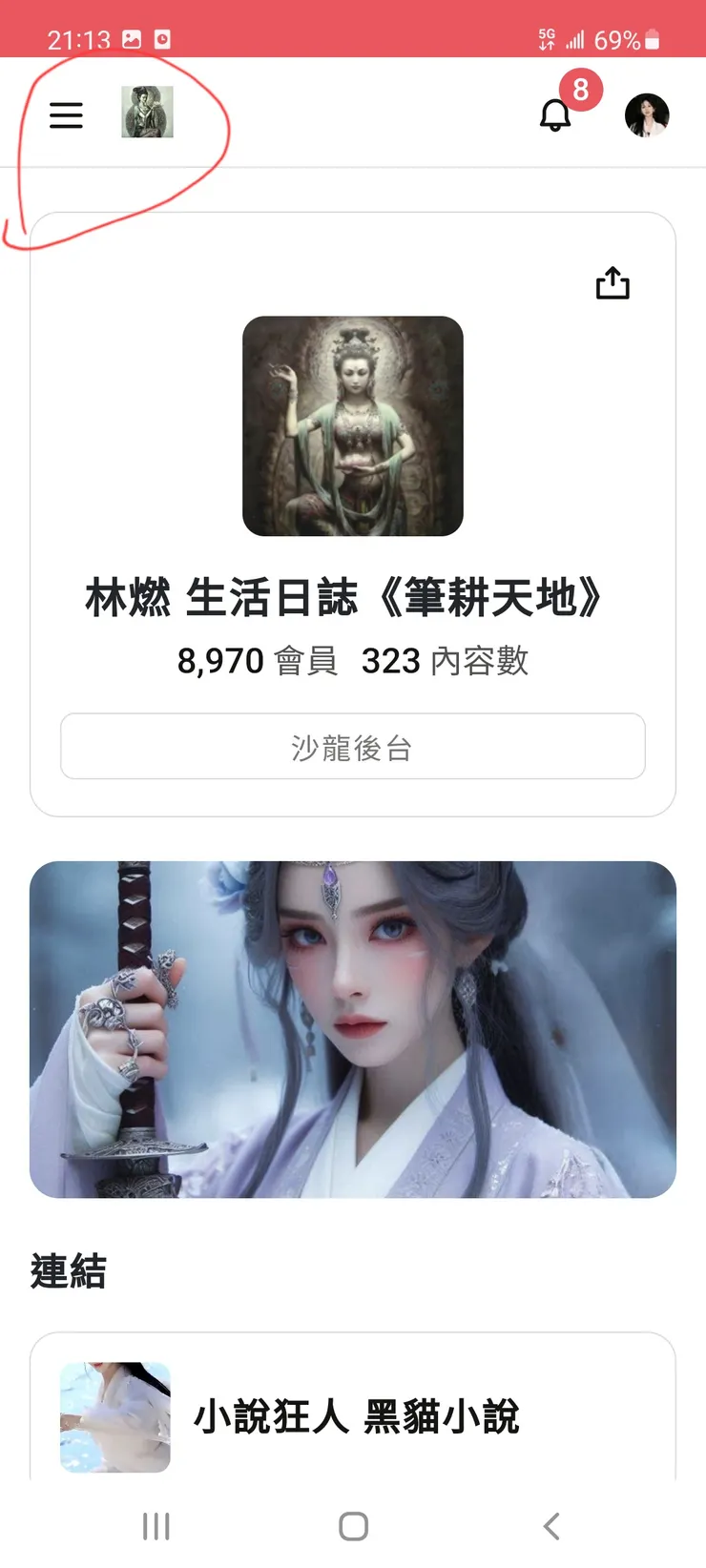This screenshot has height=1568, width=706.
Task: Open the hamburger navigation menu
Action: tap(66, 115)
